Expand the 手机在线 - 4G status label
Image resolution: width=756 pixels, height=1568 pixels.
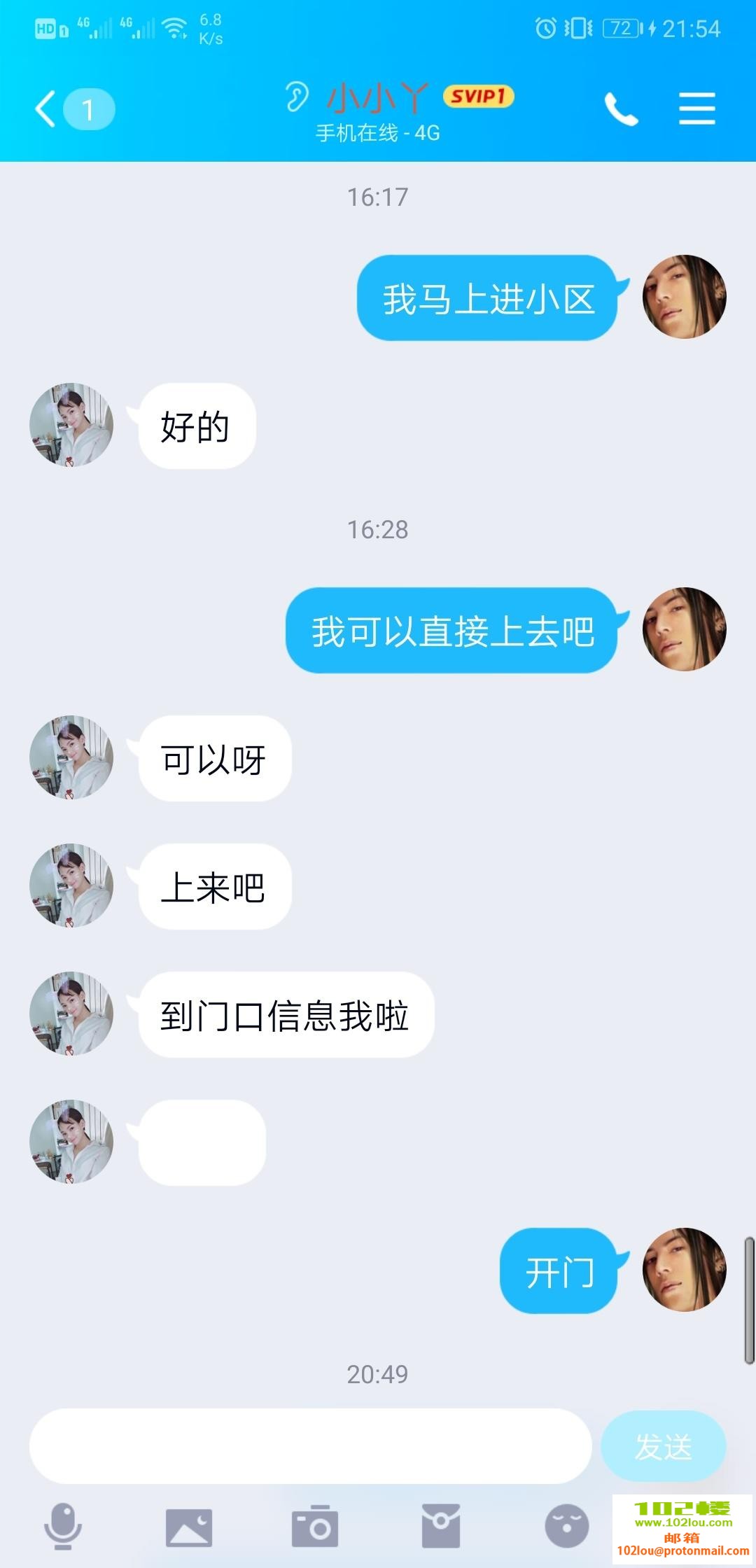378,132
